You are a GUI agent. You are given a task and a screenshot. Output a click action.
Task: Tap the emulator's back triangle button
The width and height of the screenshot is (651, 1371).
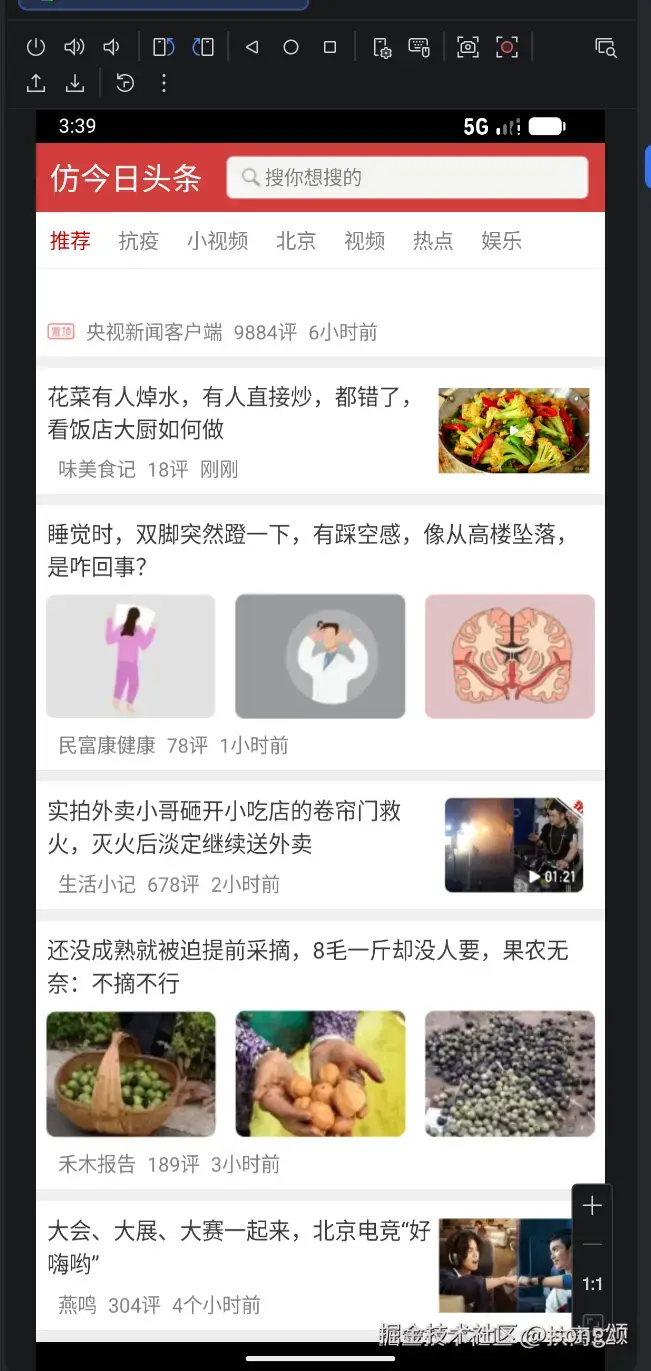252,47
